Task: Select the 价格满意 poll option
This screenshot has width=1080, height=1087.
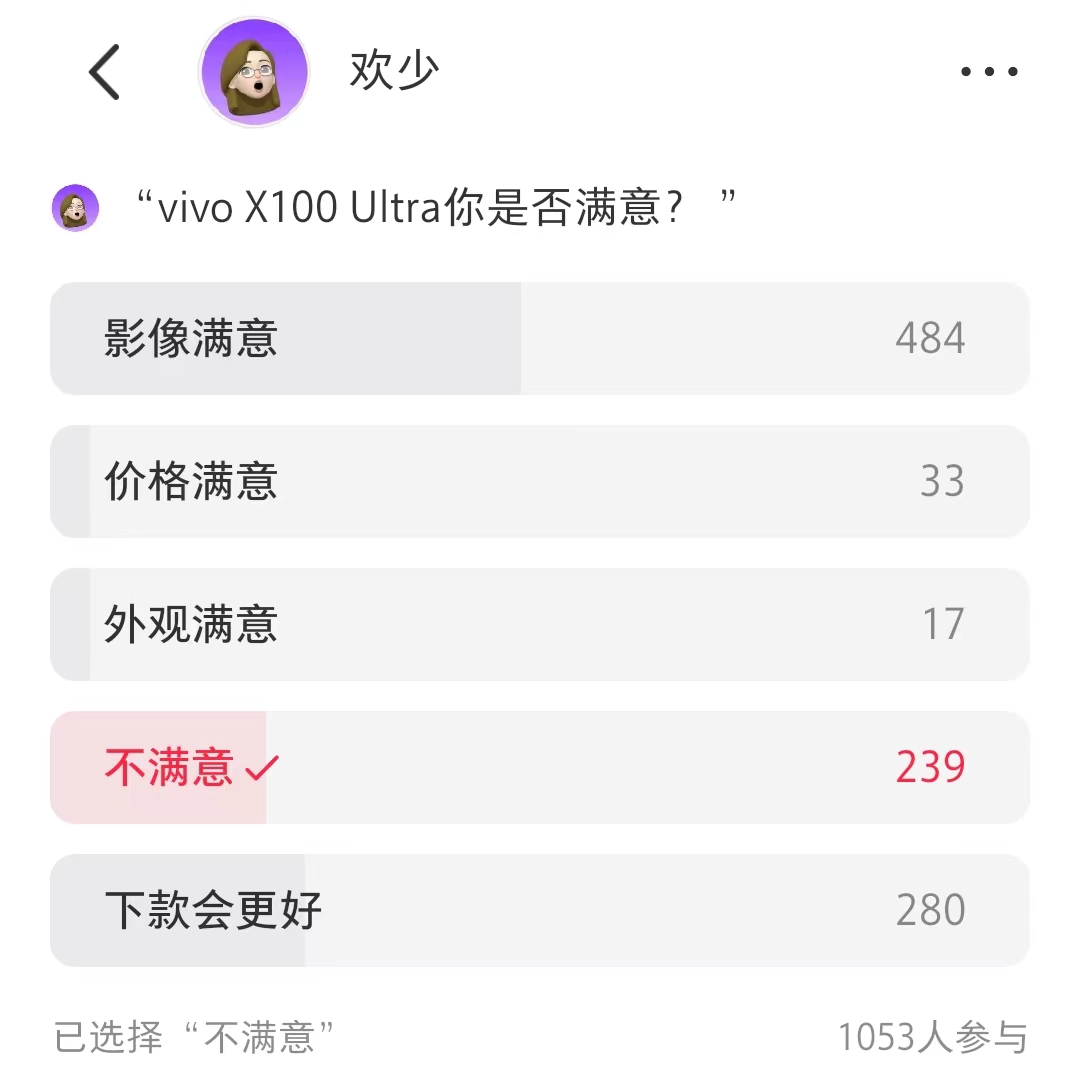Action: coord(540,481)
